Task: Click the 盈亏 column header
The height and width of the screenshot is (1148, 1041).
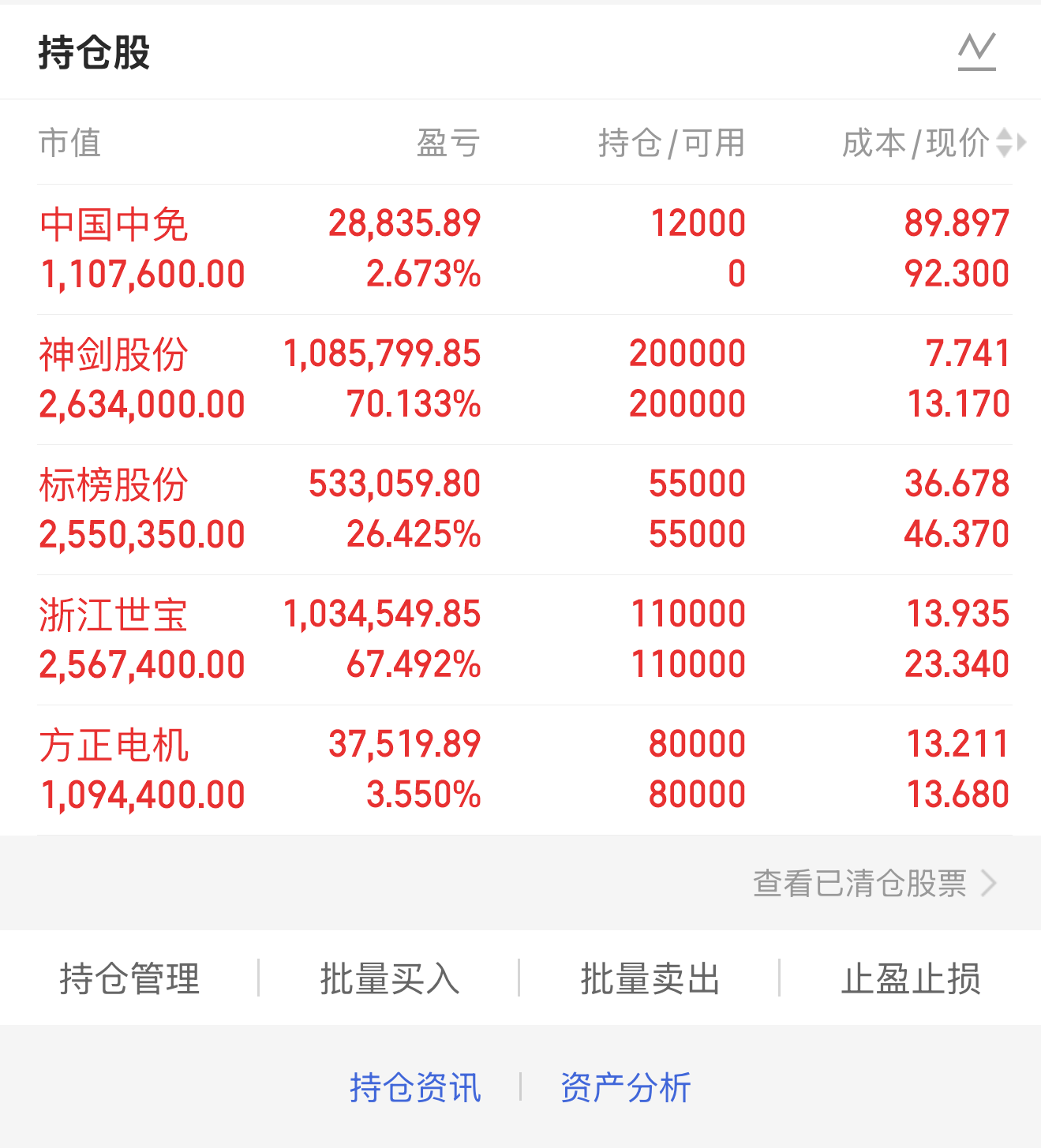Action: click(447, 142)
